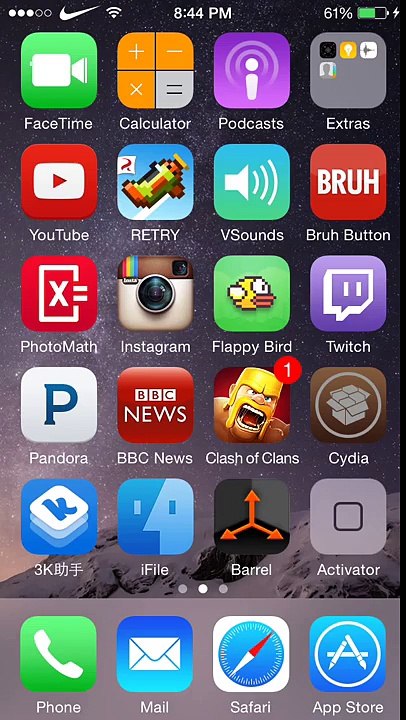Screen dimensions: 406x720
Task: Open BBC News
Action: click(x=155, y=405)
